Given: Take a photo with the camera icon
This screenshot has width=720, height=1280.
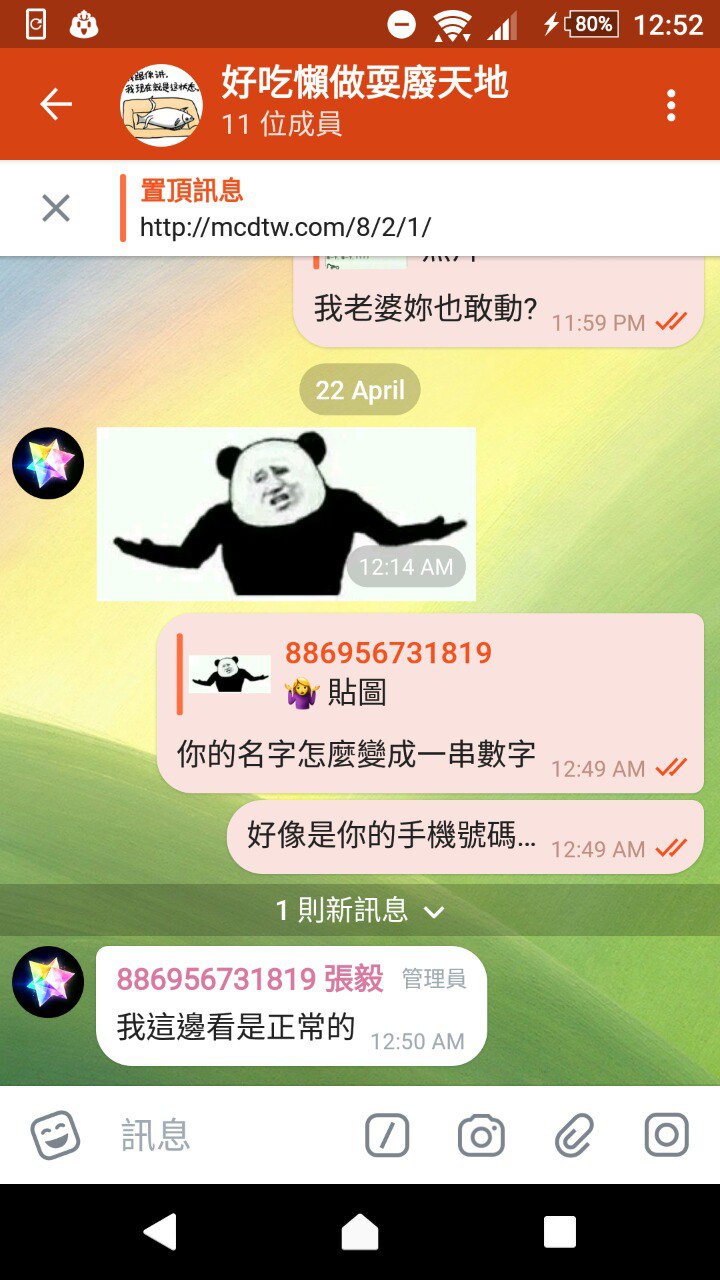Looking at the screenshot, I should (x=481, y=1135).
